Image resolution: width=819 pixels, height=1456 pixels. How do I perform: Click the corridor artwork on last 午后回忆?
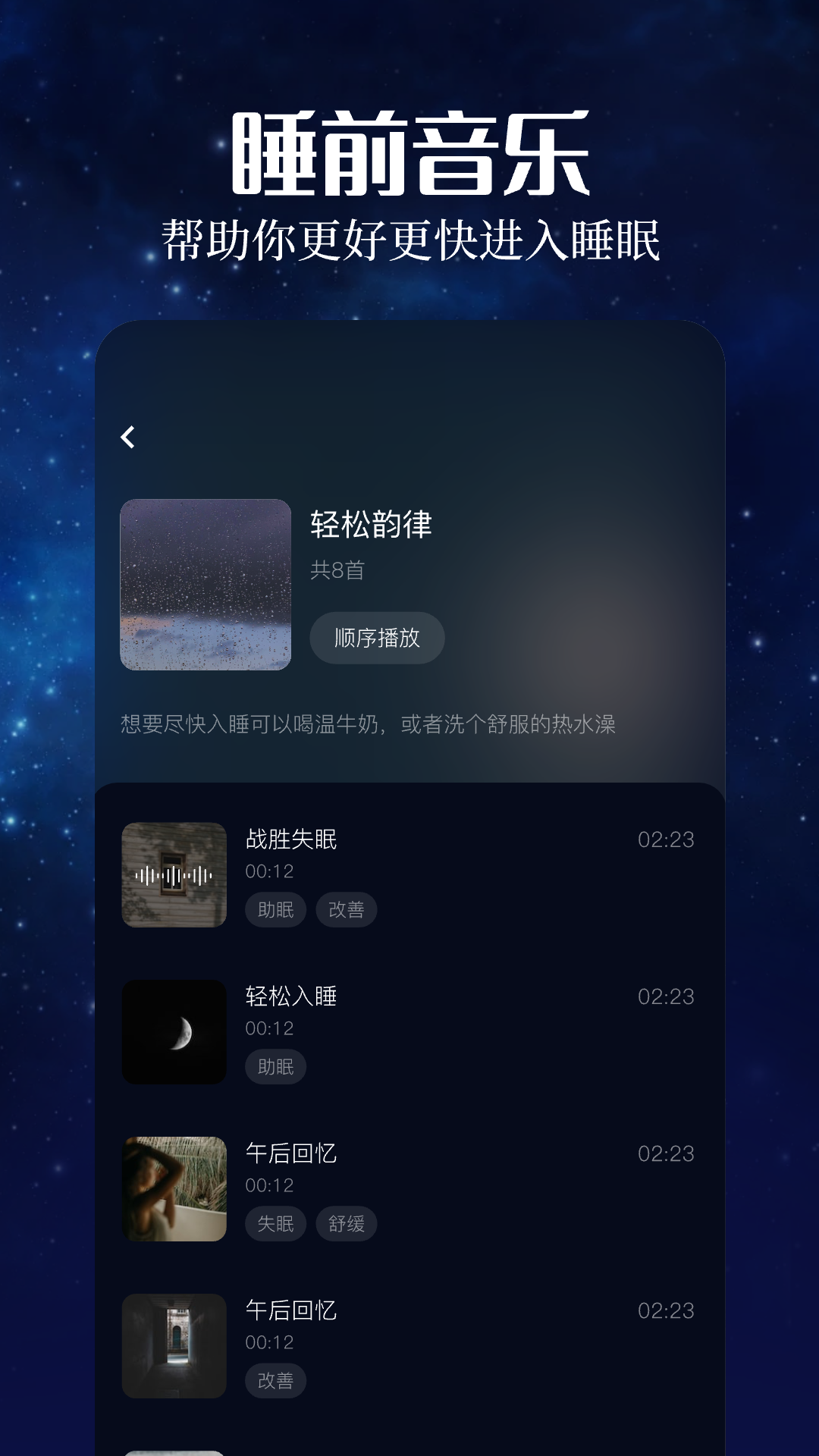tap(174, 1345)
